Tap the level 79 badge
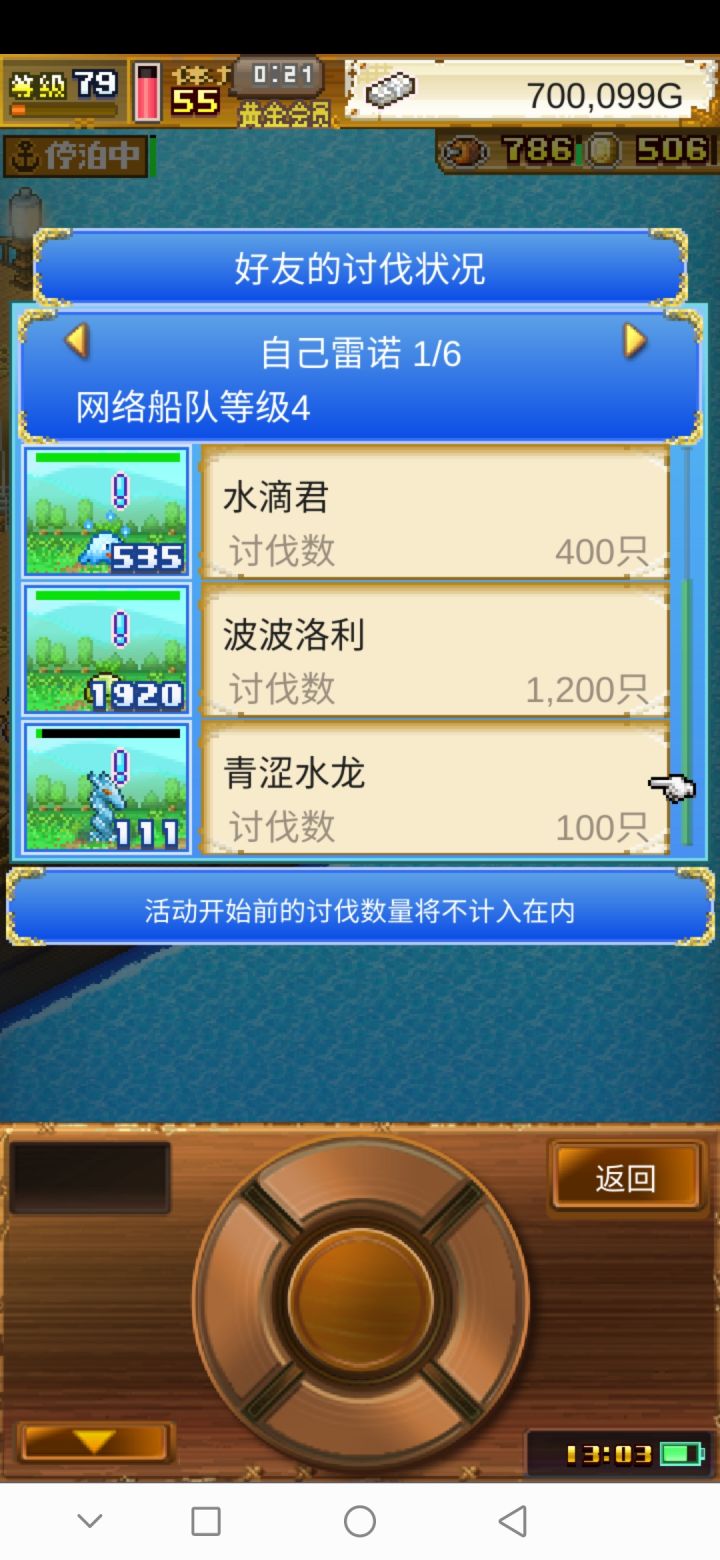 [x=60, y=85]
